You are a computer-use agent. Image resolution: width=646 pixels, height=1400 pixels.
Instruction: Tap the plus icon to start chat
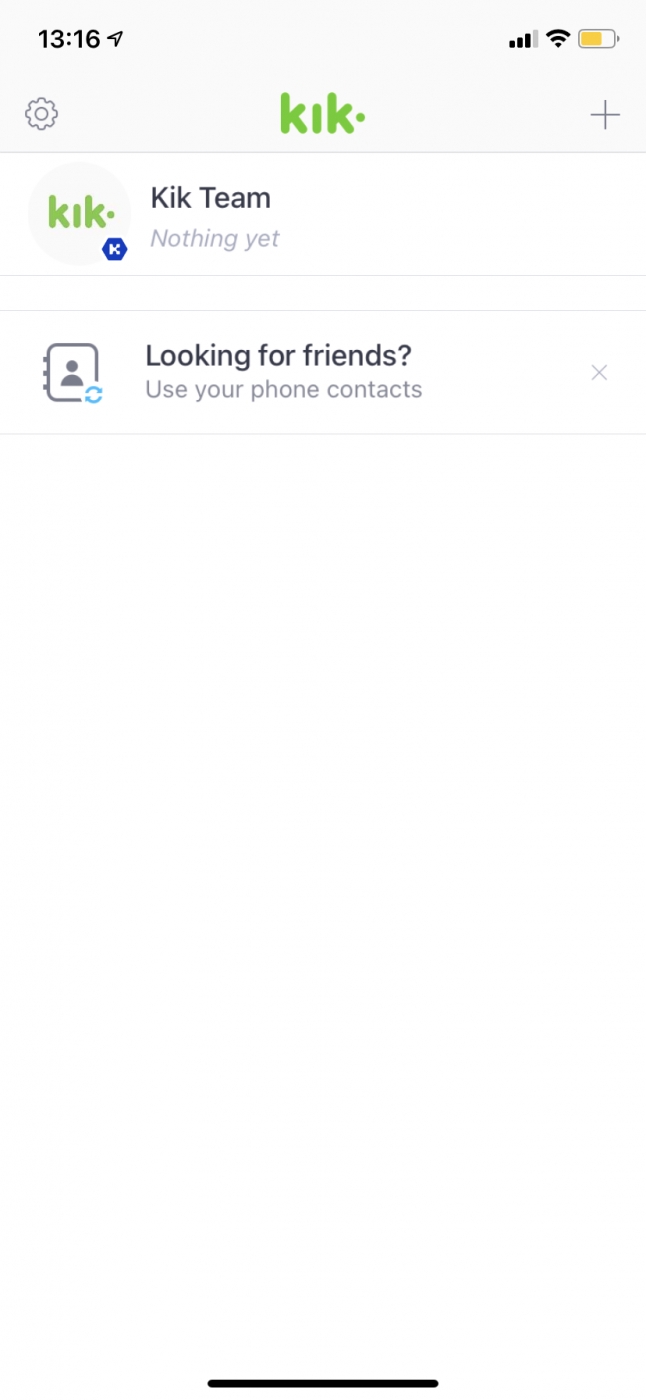coord(605,115)
